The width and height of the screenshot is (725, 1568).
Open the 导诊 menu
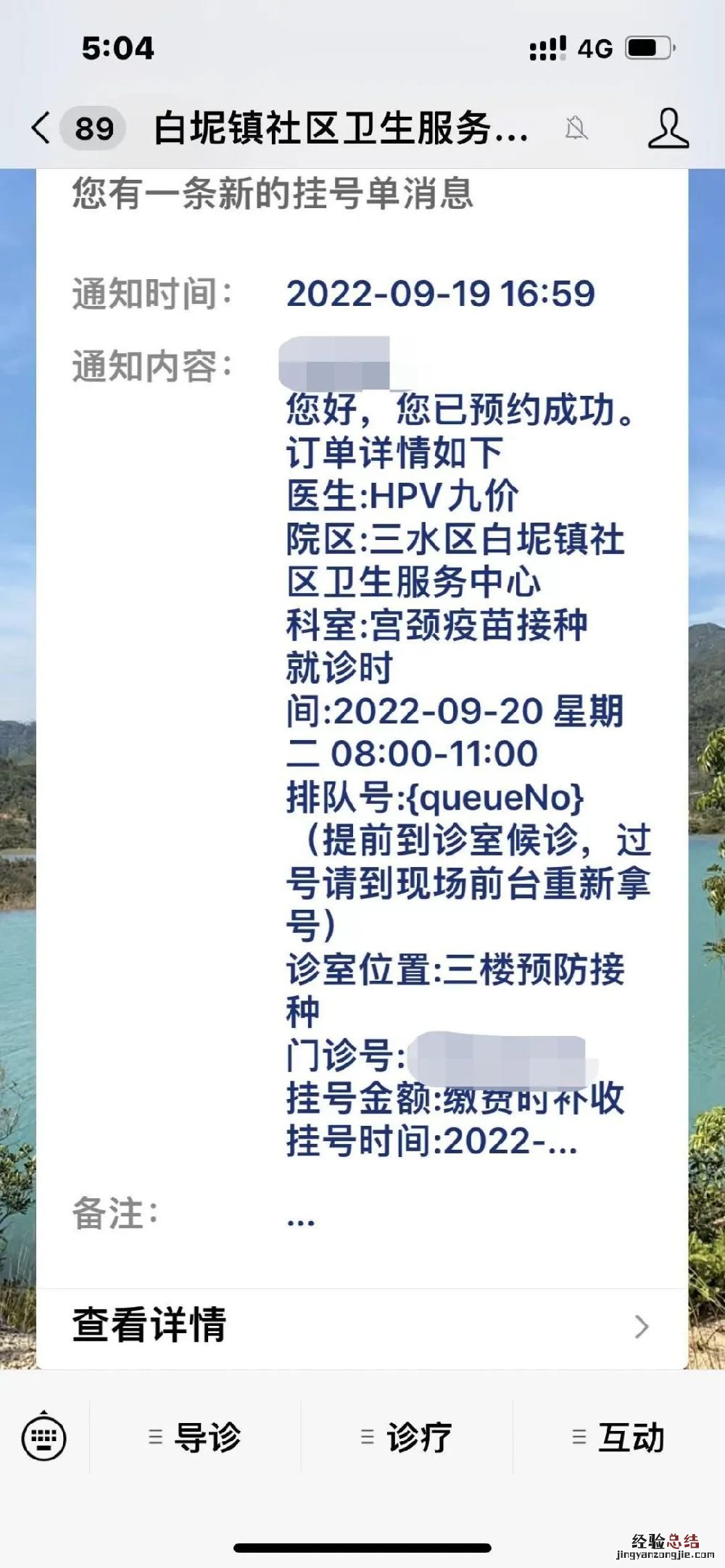[195, 1437]
